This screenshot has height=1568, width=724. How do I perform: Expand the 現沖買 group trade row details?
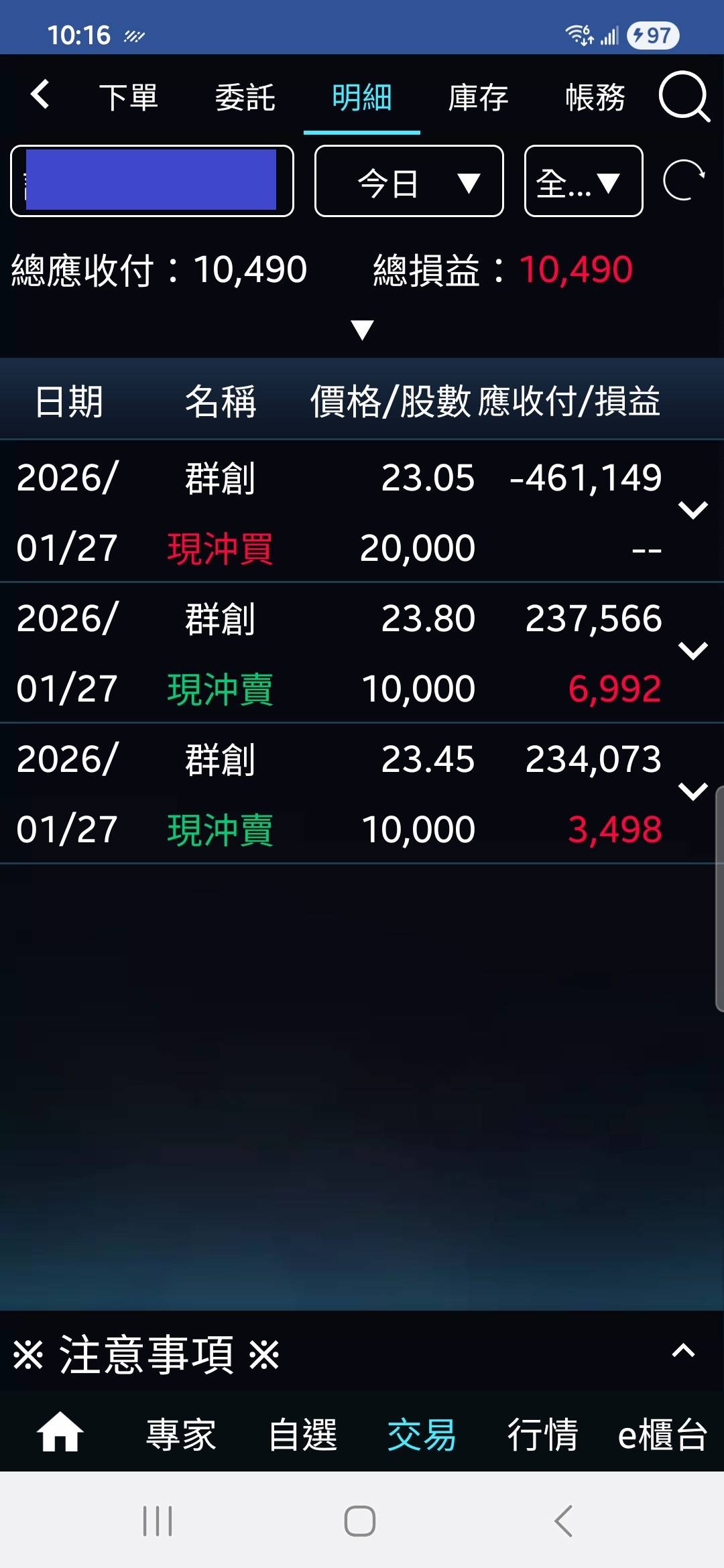[x=694, y=508]
